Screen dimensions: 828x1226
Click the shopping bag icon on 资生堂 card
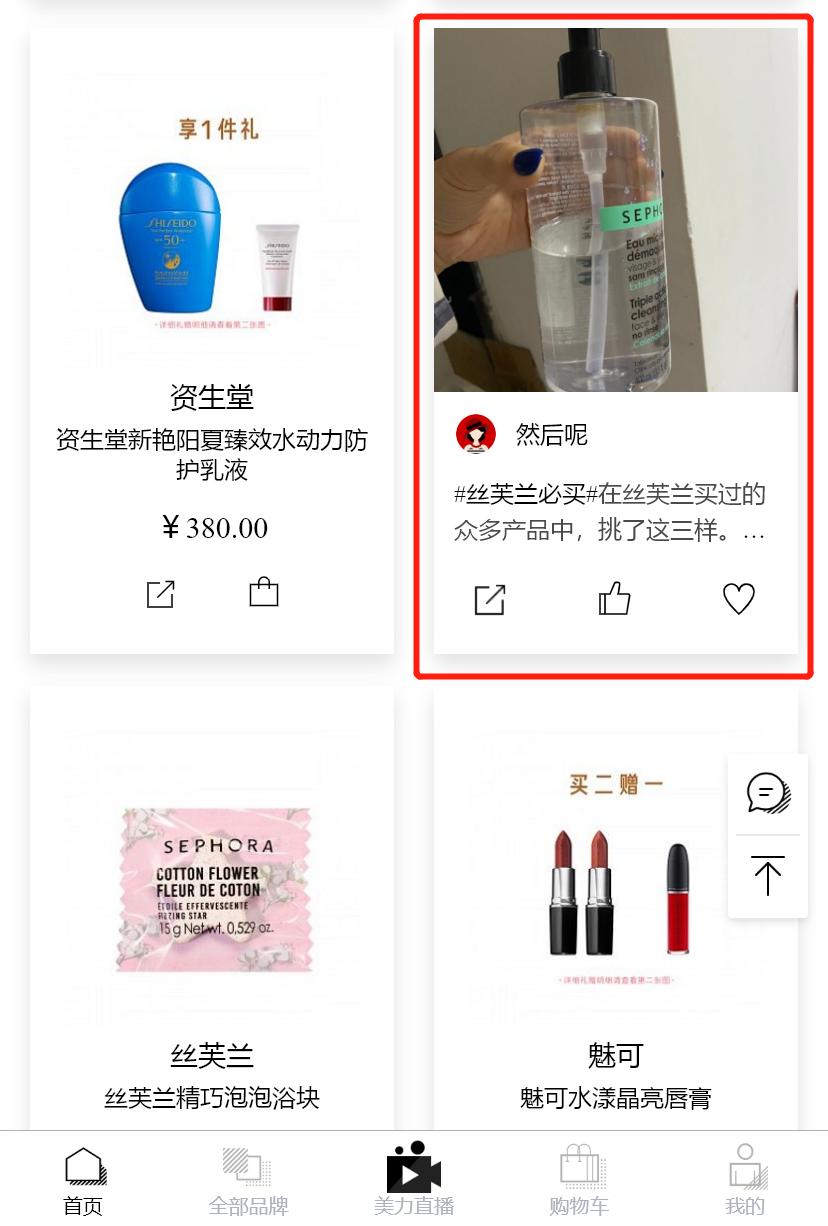click(263, 591)
